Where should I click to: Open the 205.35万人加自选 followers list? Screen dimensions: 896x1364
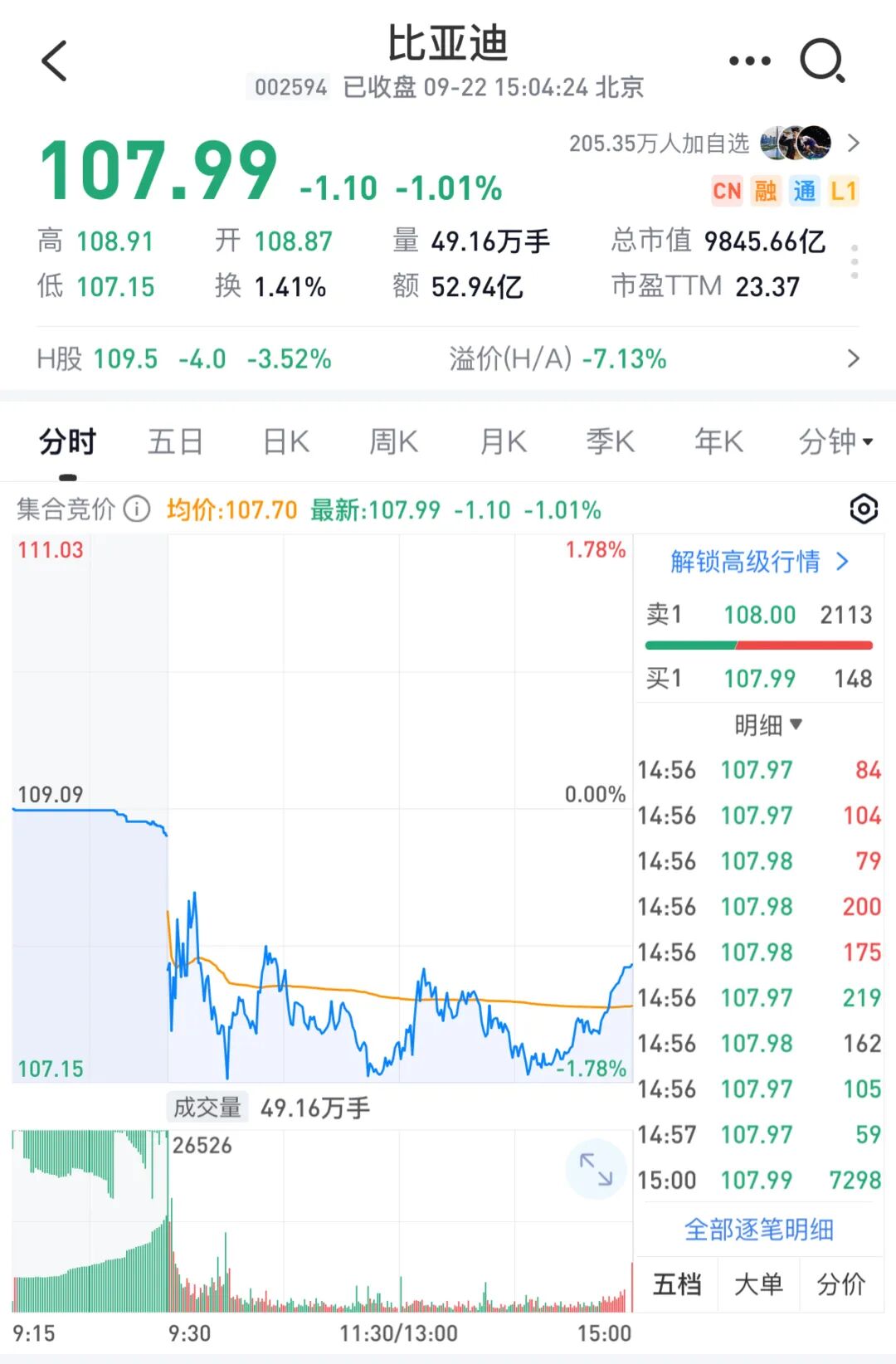tap(713, 144)
